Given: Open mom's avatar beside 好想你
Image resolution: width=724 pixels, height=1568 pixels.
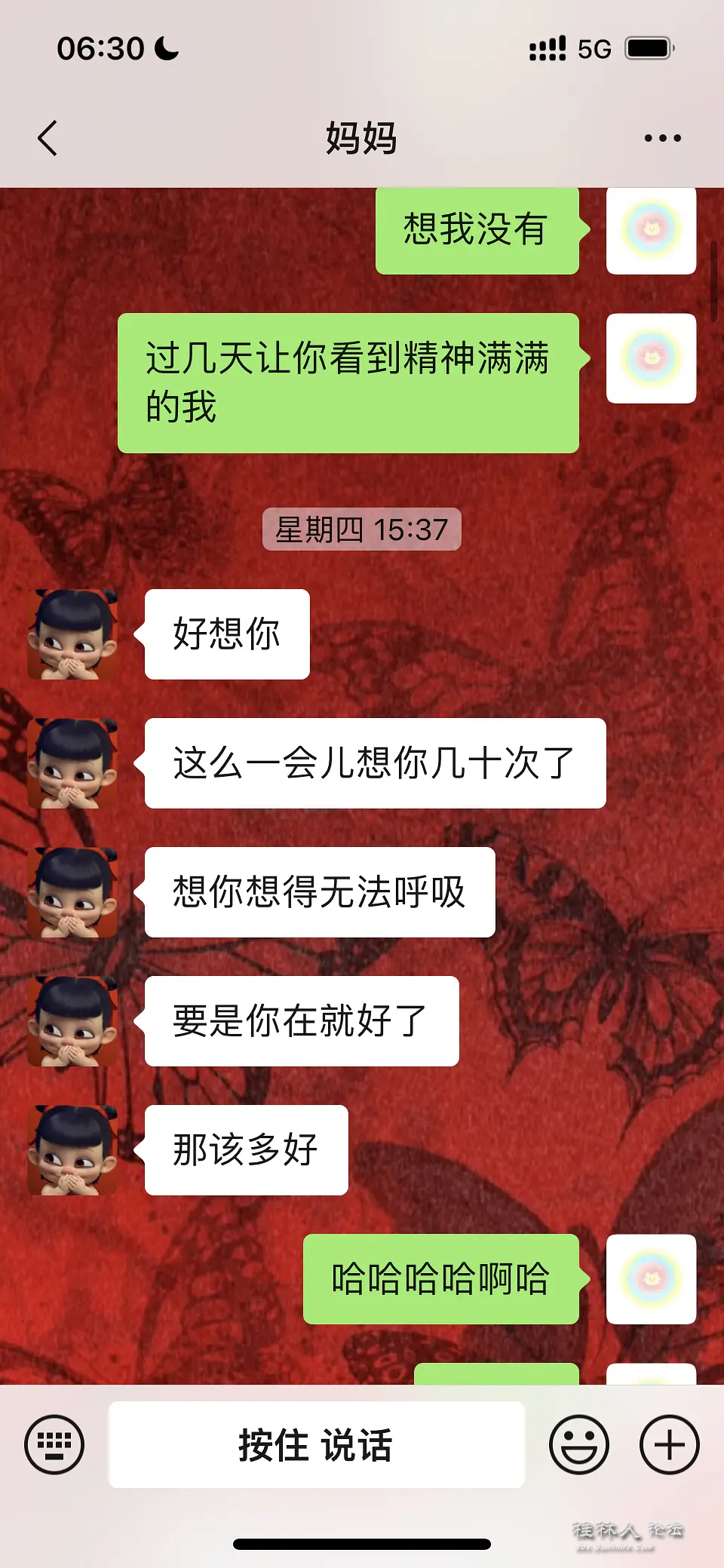Looking at the screenshot, I should click(x=72, y=634).
